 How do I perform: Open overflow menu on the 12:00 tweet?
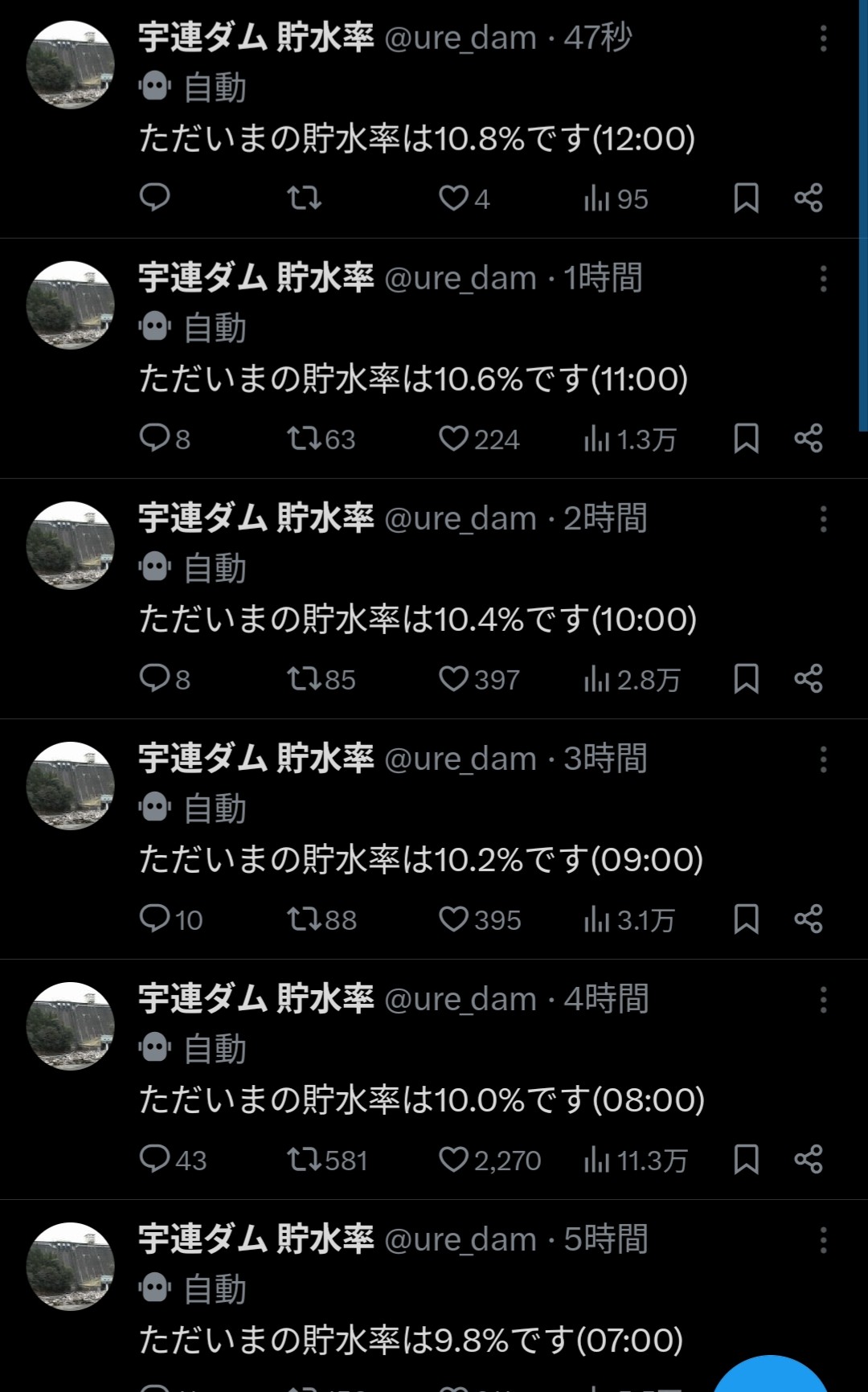click(823, 39)
